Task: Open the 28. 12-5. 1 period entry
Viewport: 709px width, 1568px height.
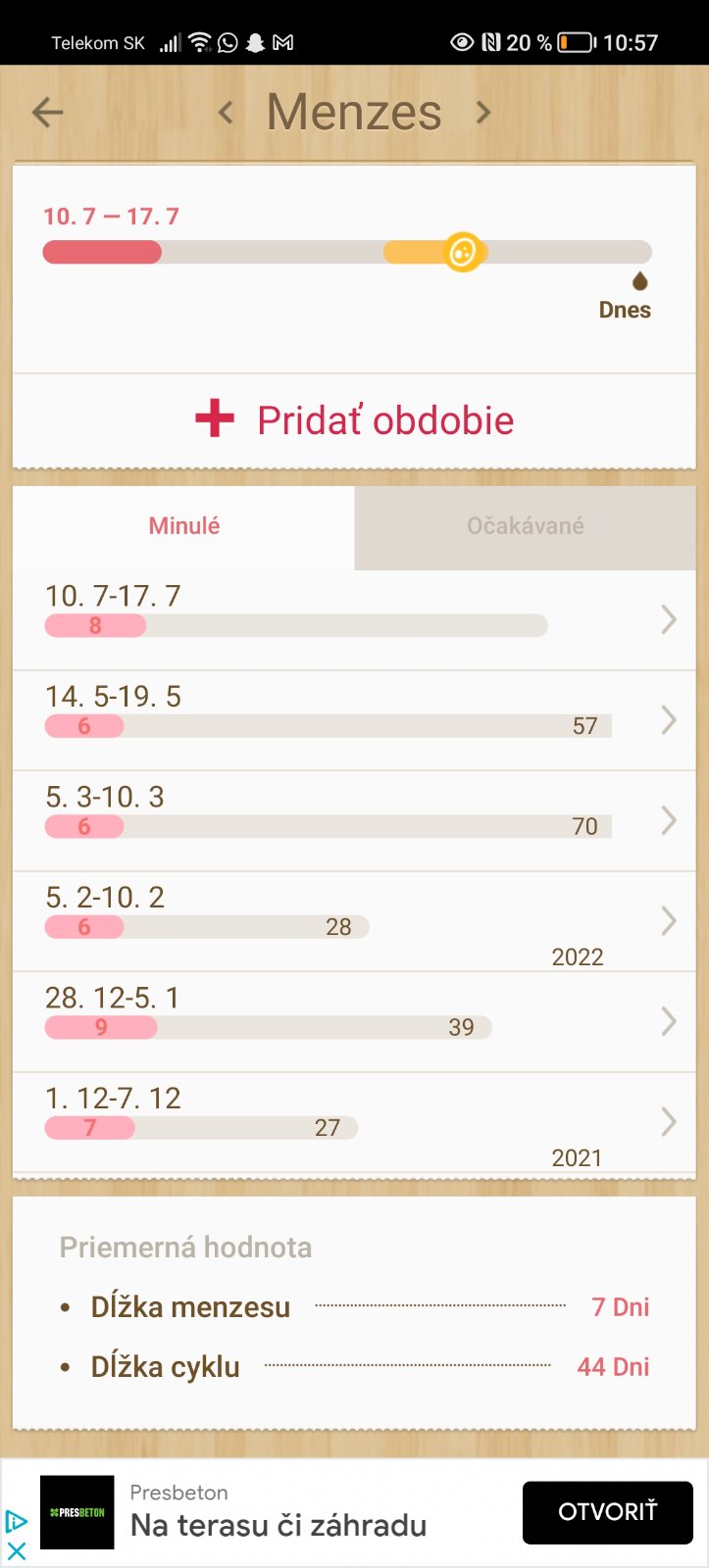Action: (x=353, y=1022)
